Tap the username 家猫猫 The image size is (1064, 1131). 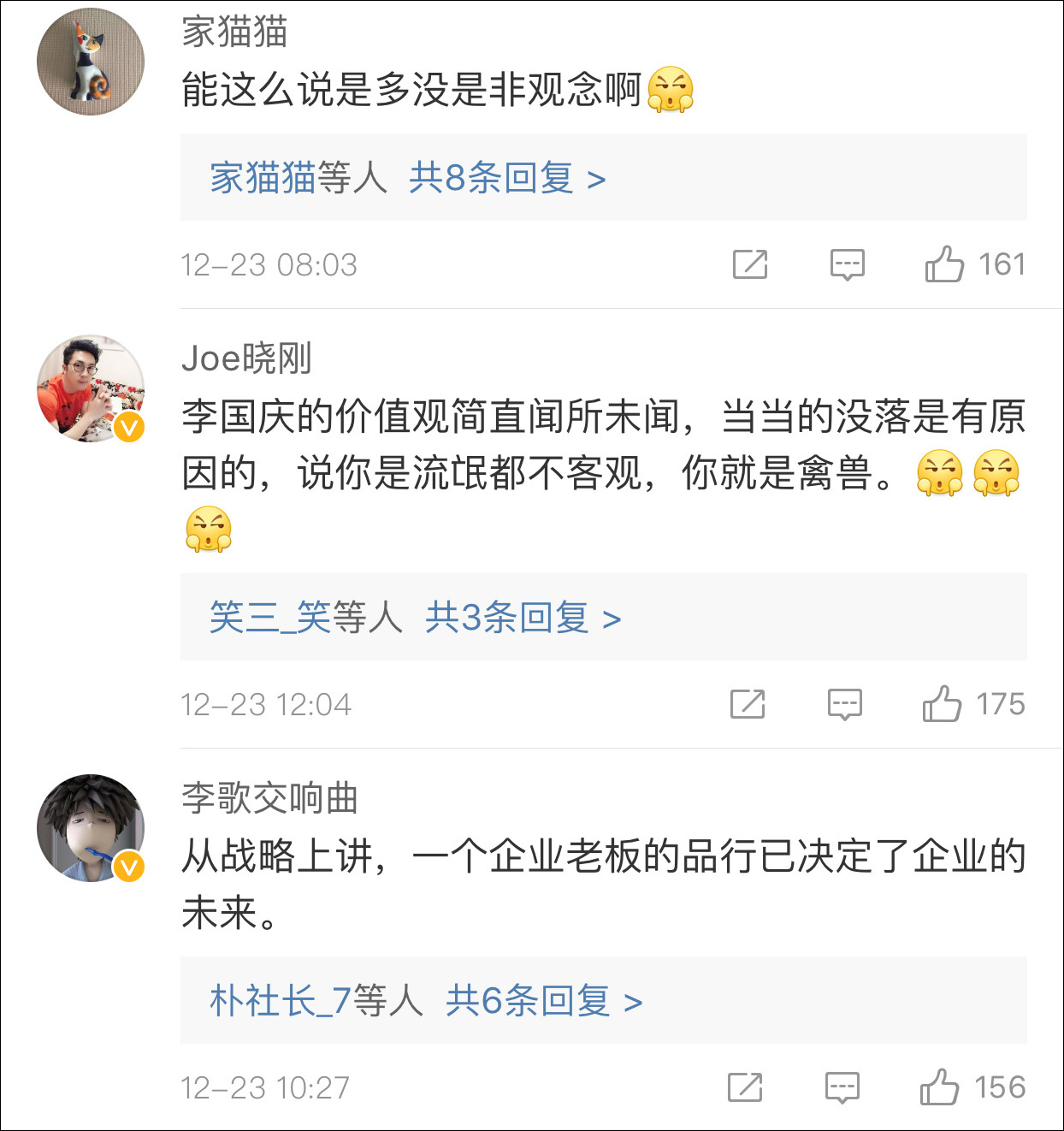click(234, 32)
